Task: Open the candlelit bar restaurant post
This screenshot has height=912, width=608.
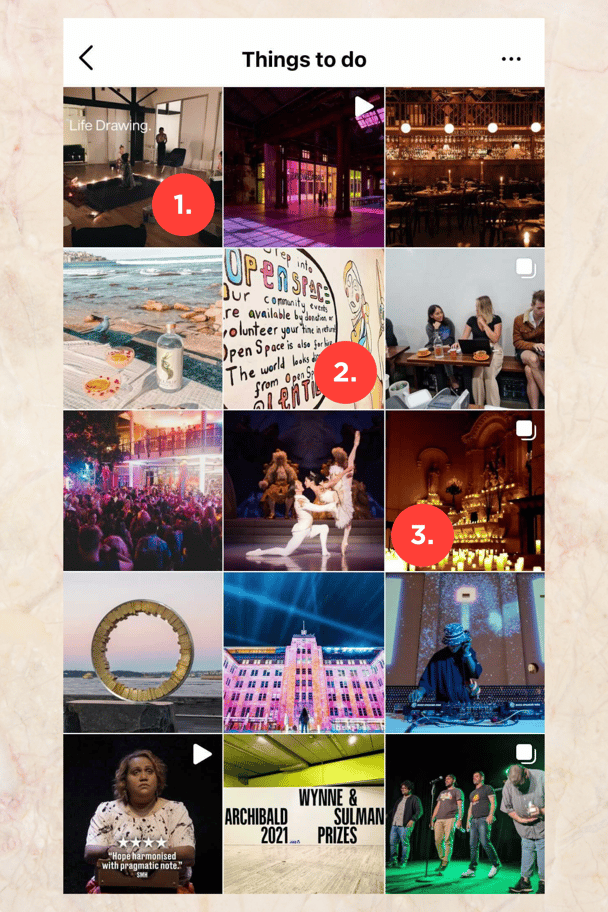Action: click(x=465, y=167)
